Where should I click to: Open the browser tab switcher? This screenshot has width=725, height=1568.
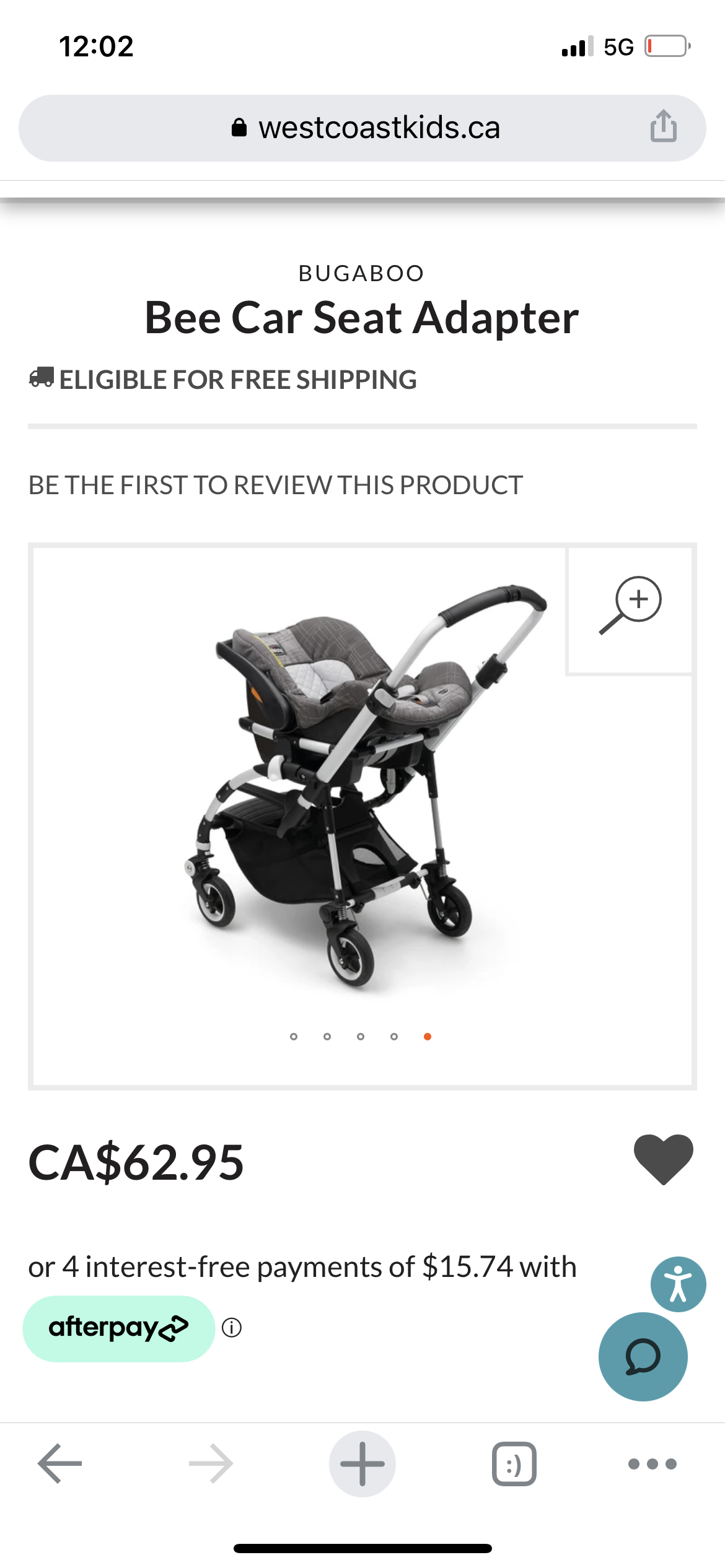tap(514, 1464)
